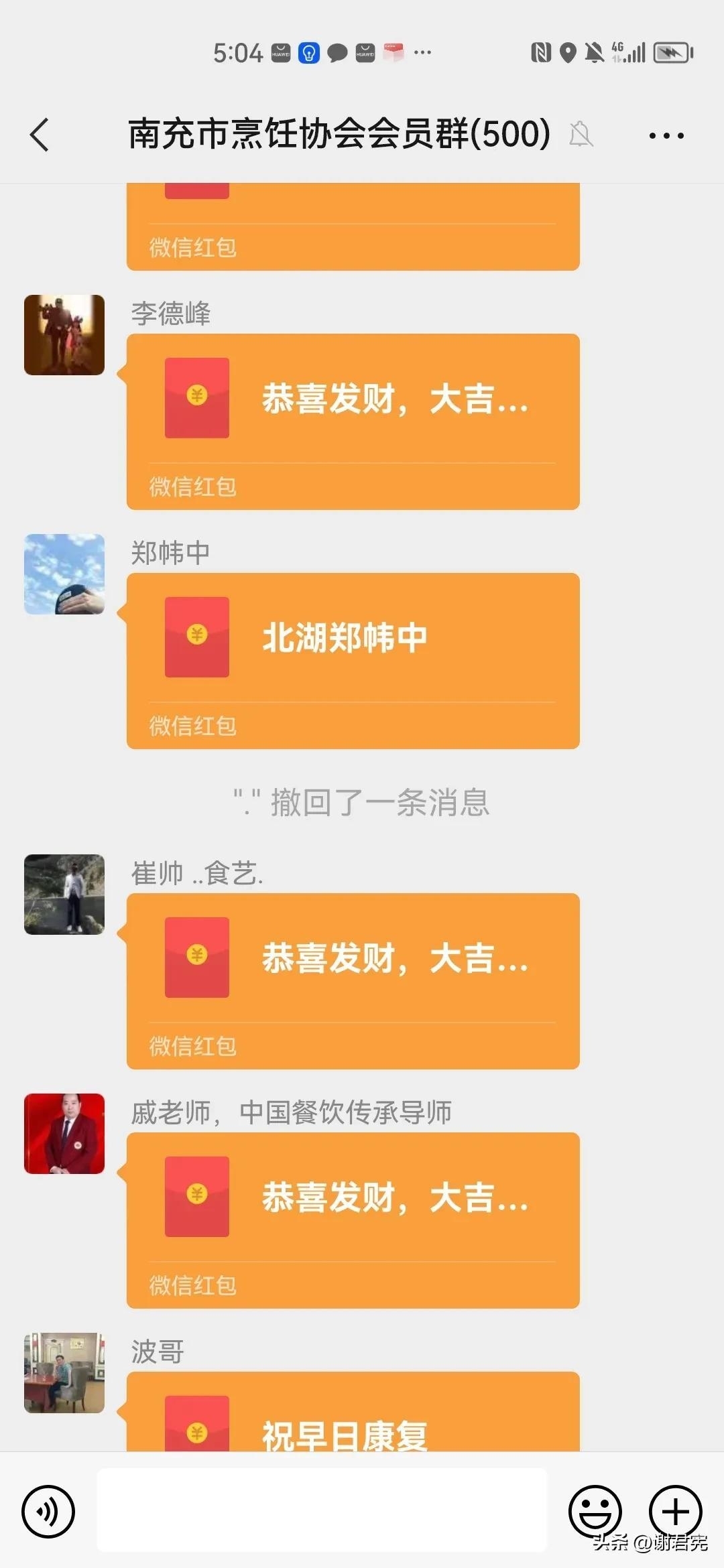
Task: Open 崔帅 ..食艺.'s avatar
Action: (x=64, y=895)
